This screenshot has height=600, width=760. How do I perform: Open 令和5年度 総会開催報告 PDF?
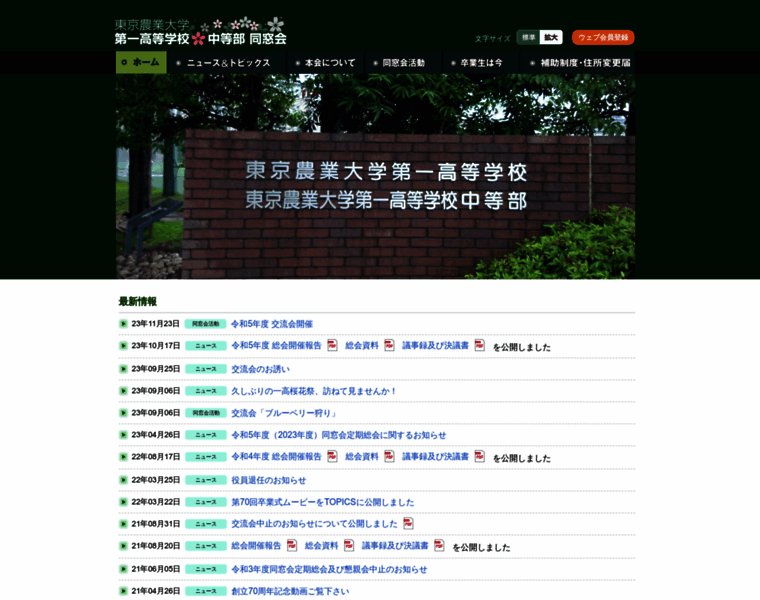[277, 346]
